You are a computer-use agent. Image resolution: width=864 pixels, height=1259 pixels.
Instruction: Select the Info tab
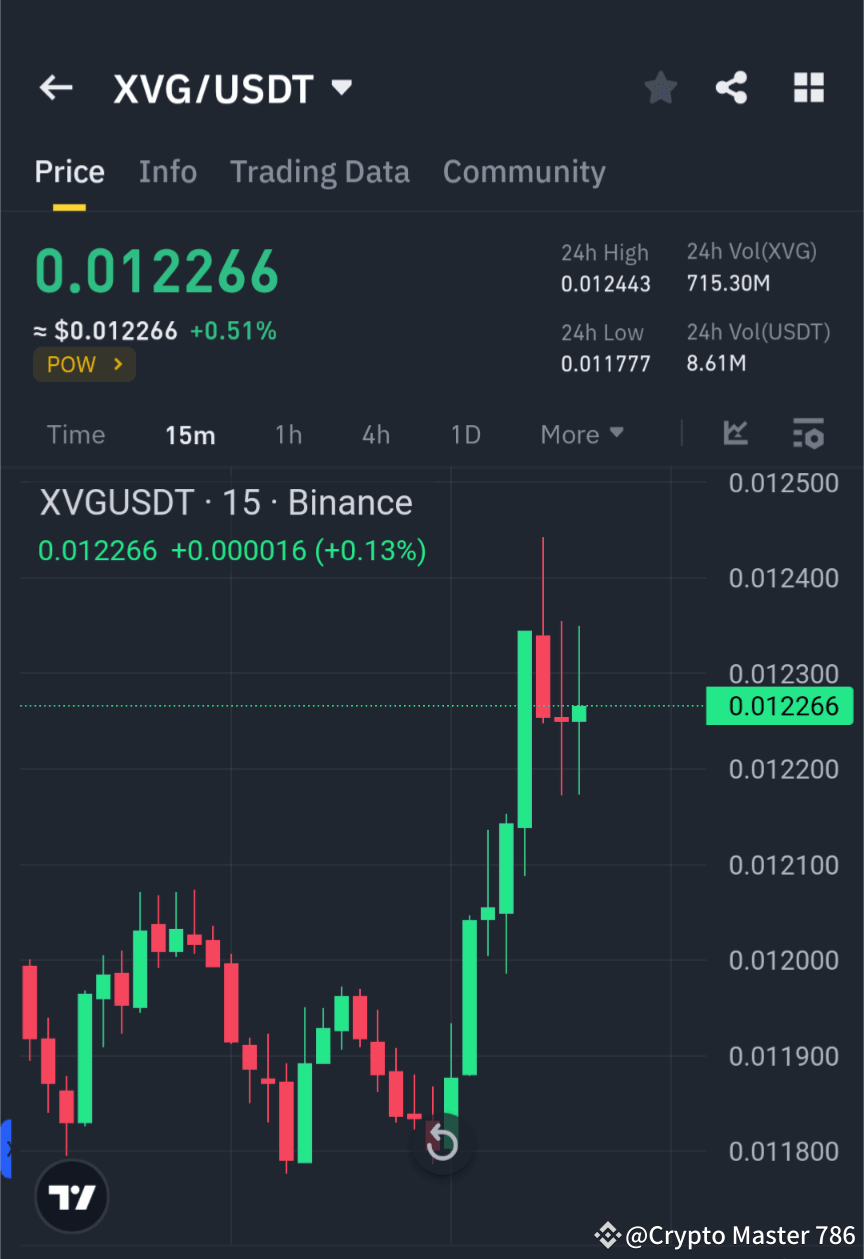[167, 171]
